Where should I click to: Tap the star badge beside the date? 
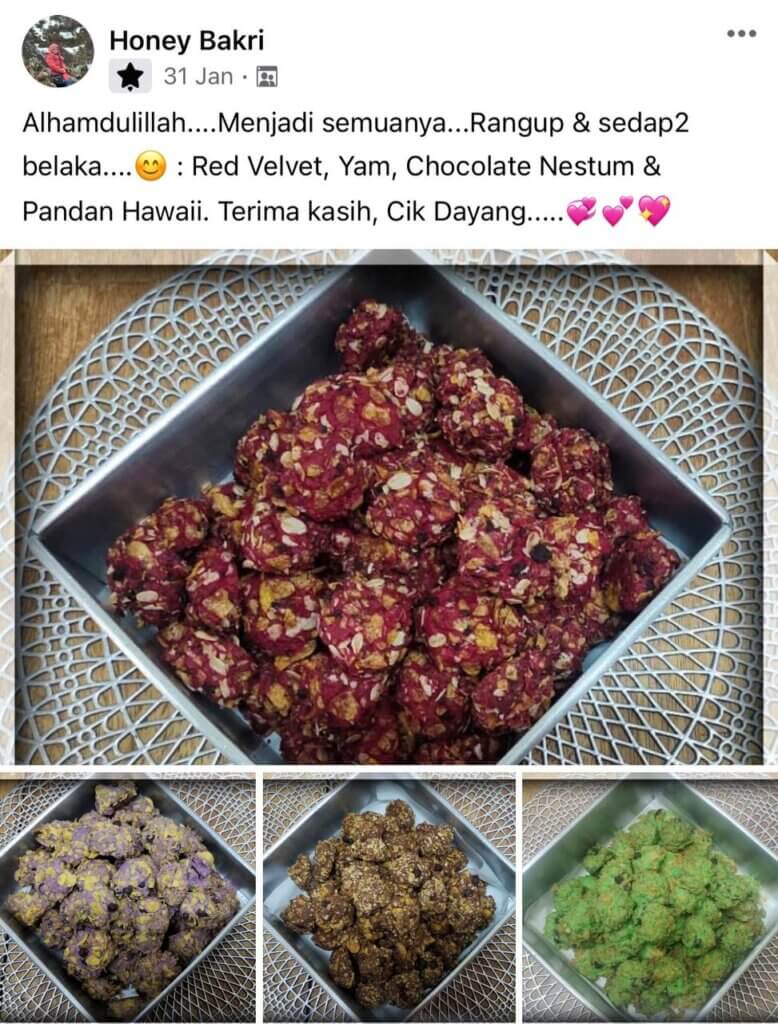130,76
